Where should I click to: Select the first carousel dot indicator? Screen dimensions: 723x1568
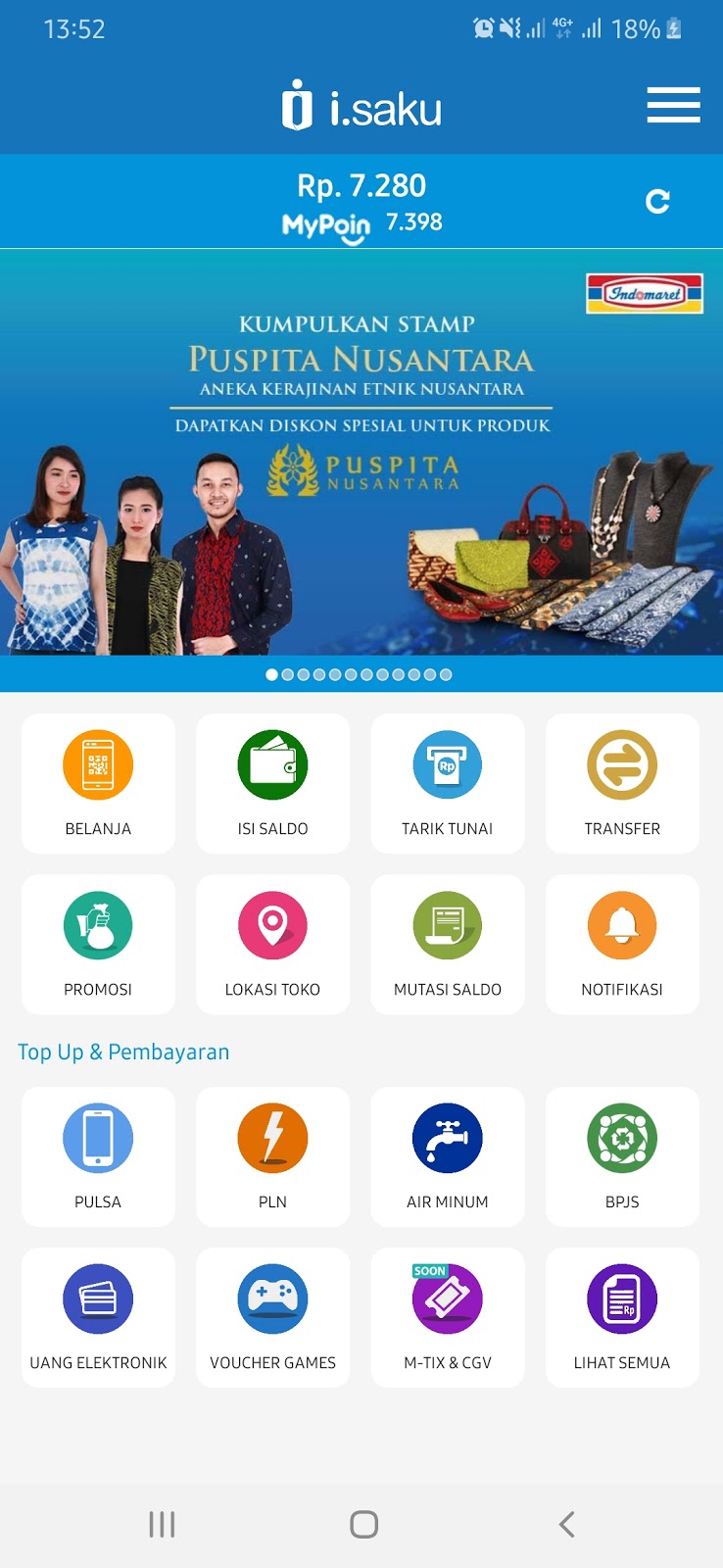[271, 674]
